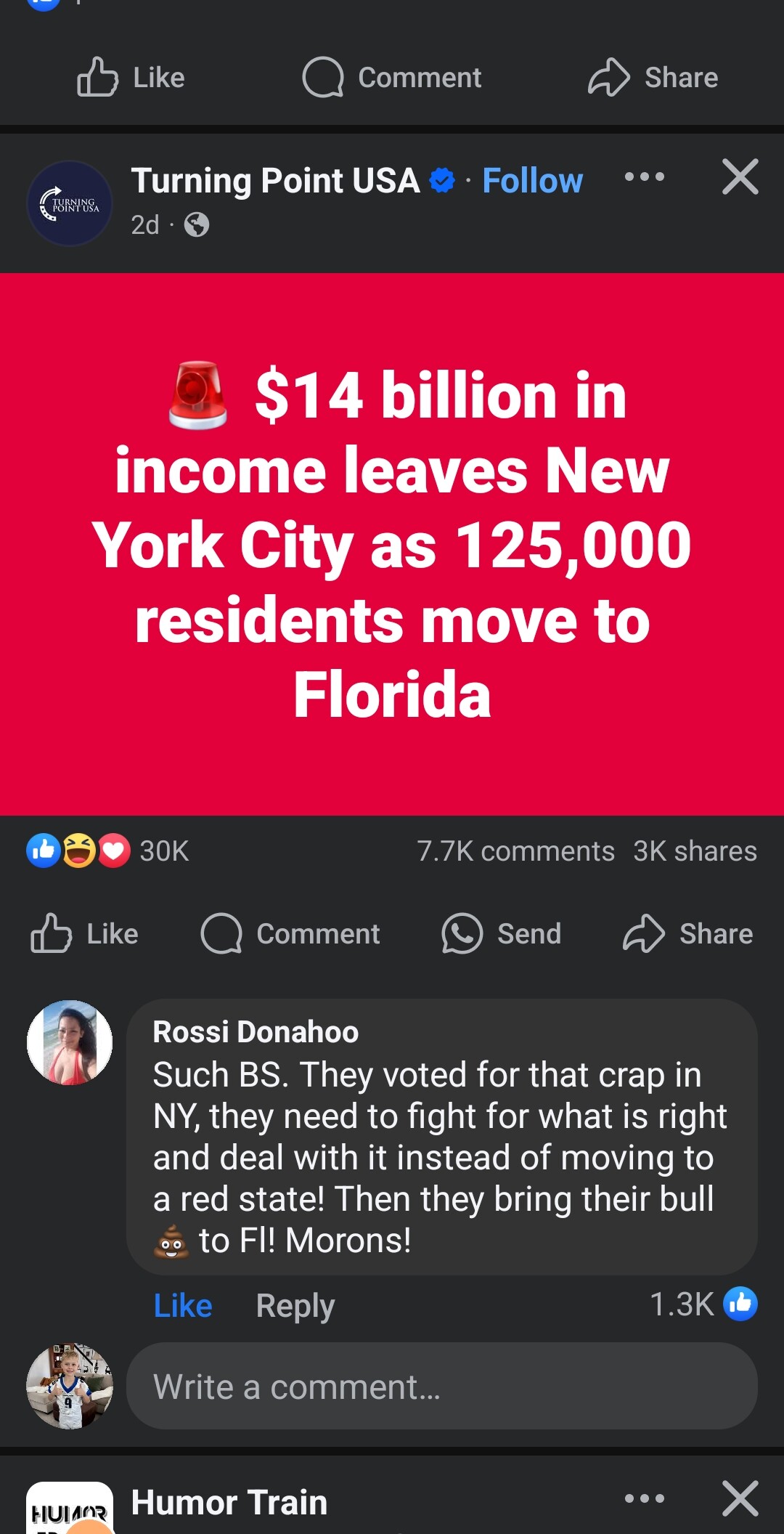784x1534 pixels.
Task: Follow the Turning Point USA page
Action: click(532, 180)
